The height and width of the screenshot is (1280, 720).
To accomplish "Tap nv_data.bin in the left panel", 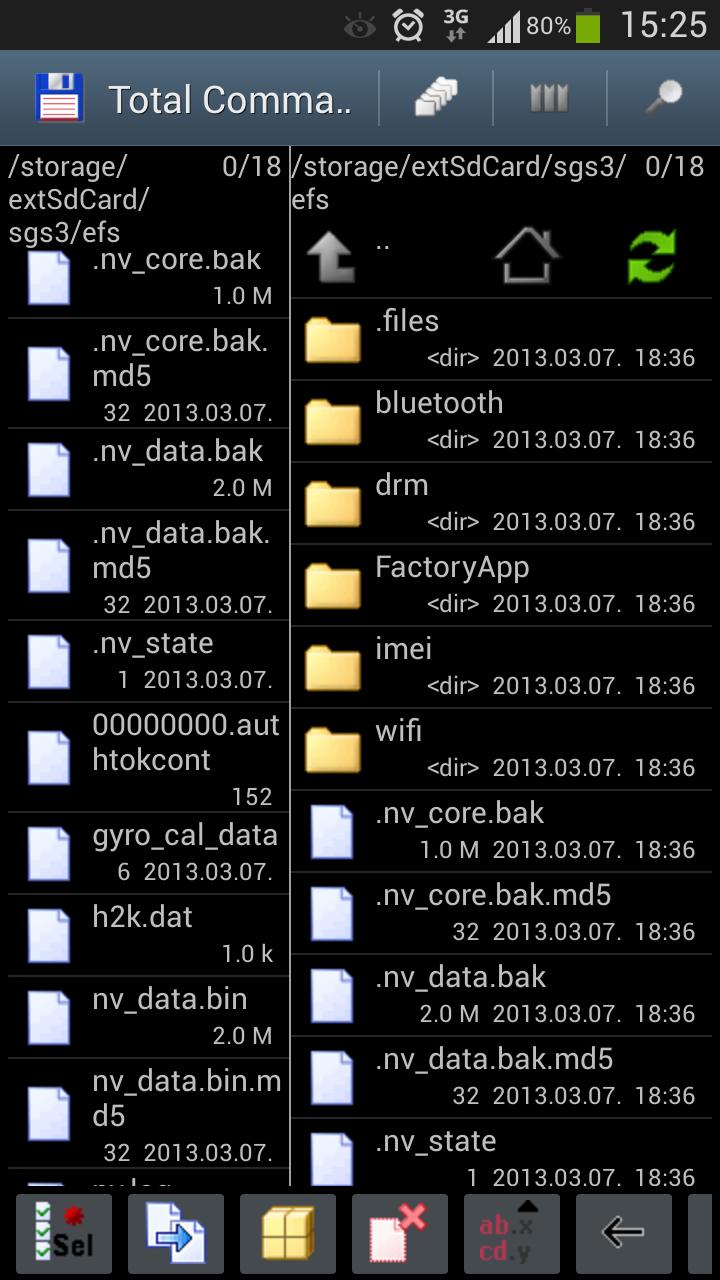I will tap(148, 1017).
